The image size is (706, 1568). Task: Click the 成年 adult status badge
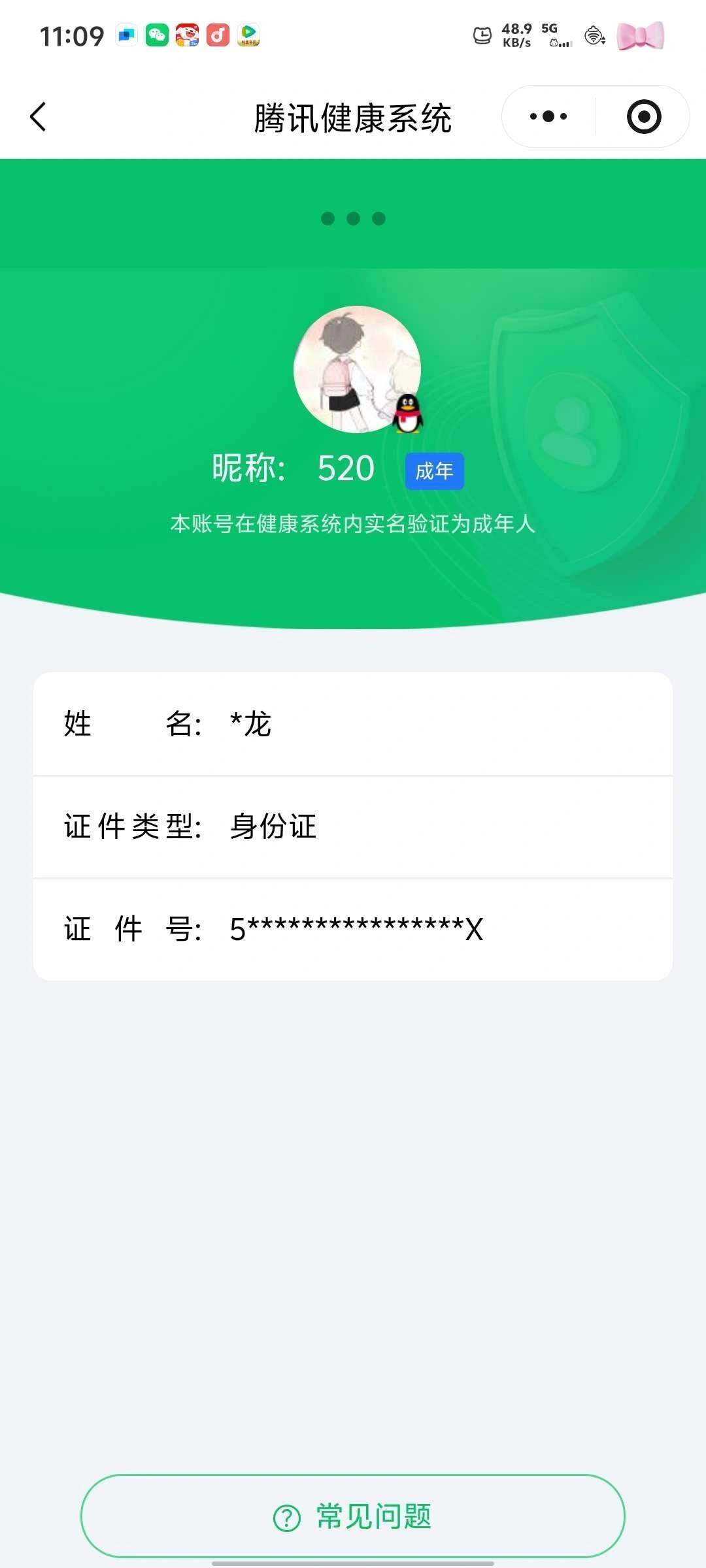click(435, 470)
